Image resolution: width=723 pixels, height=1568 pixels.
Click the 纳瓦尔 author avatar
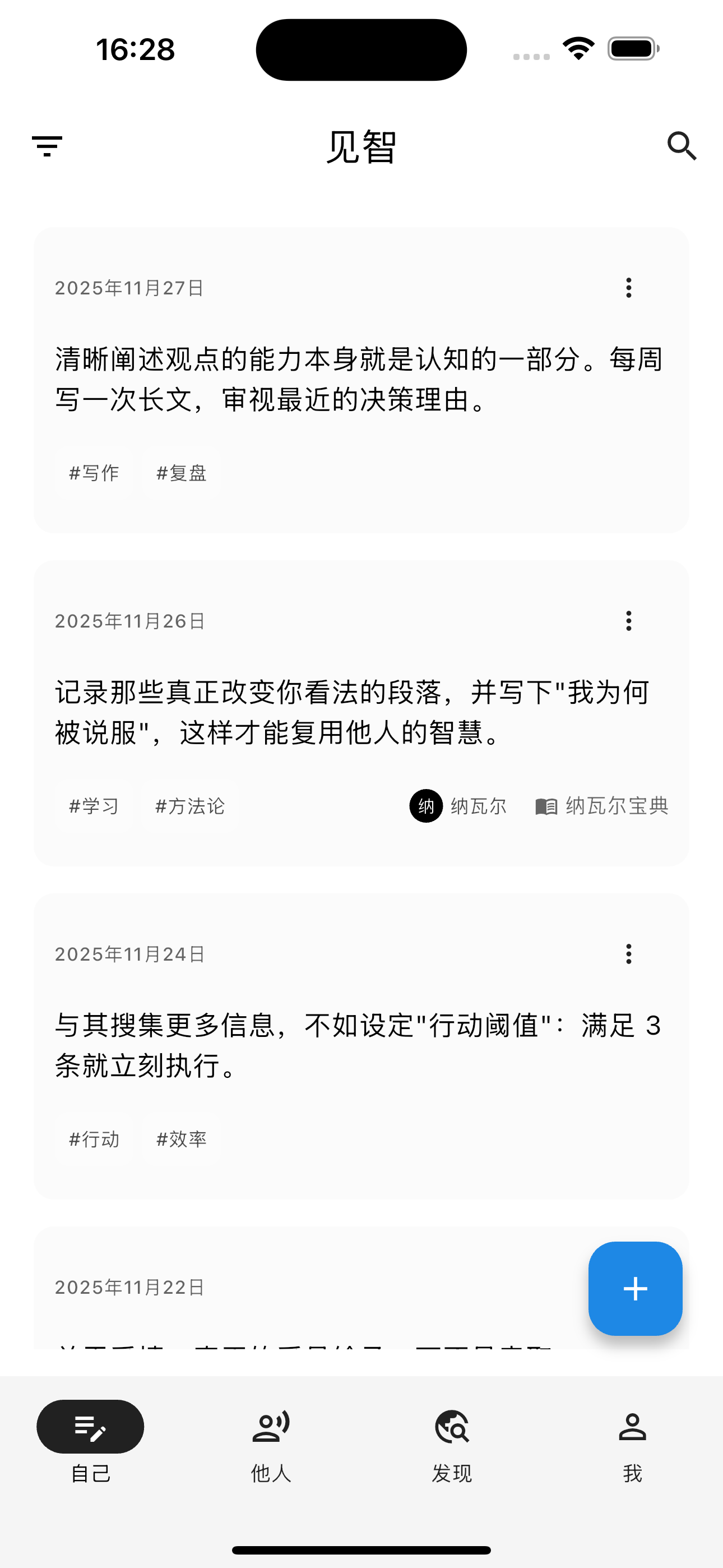(426, 805)
